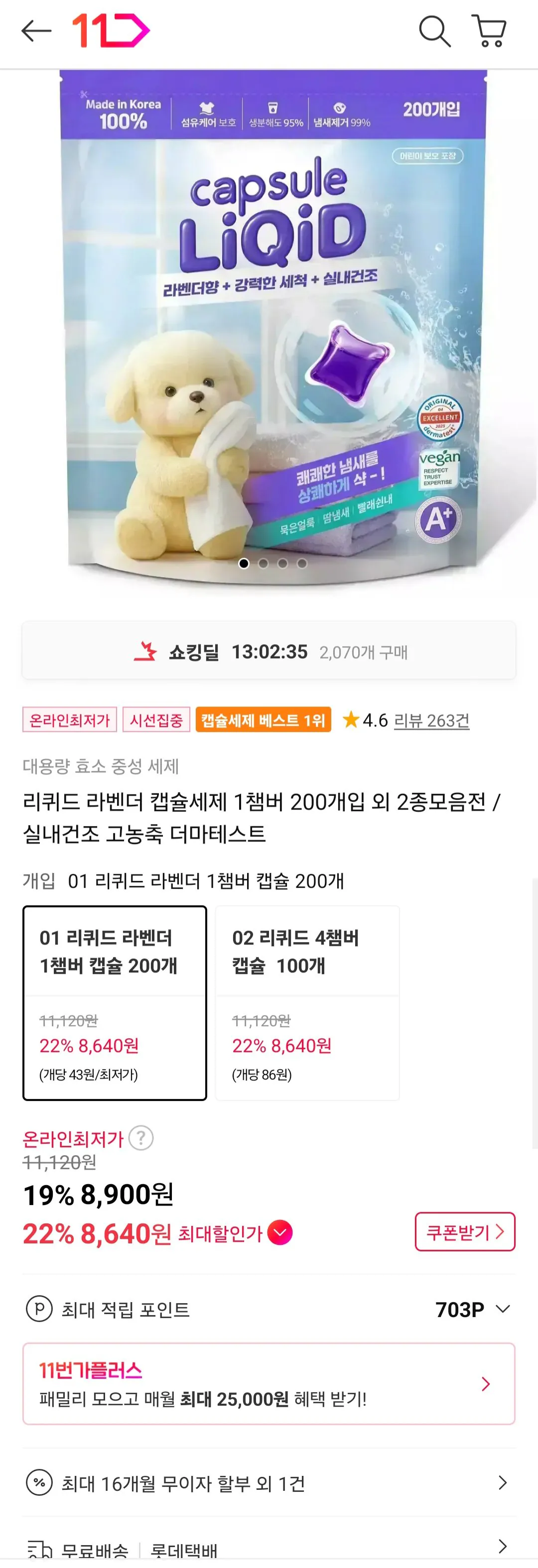The image size is (538, 1568).
Task: Expand 최대 16개월 무이자 할부 details
Action: [x=502, y=1483]
